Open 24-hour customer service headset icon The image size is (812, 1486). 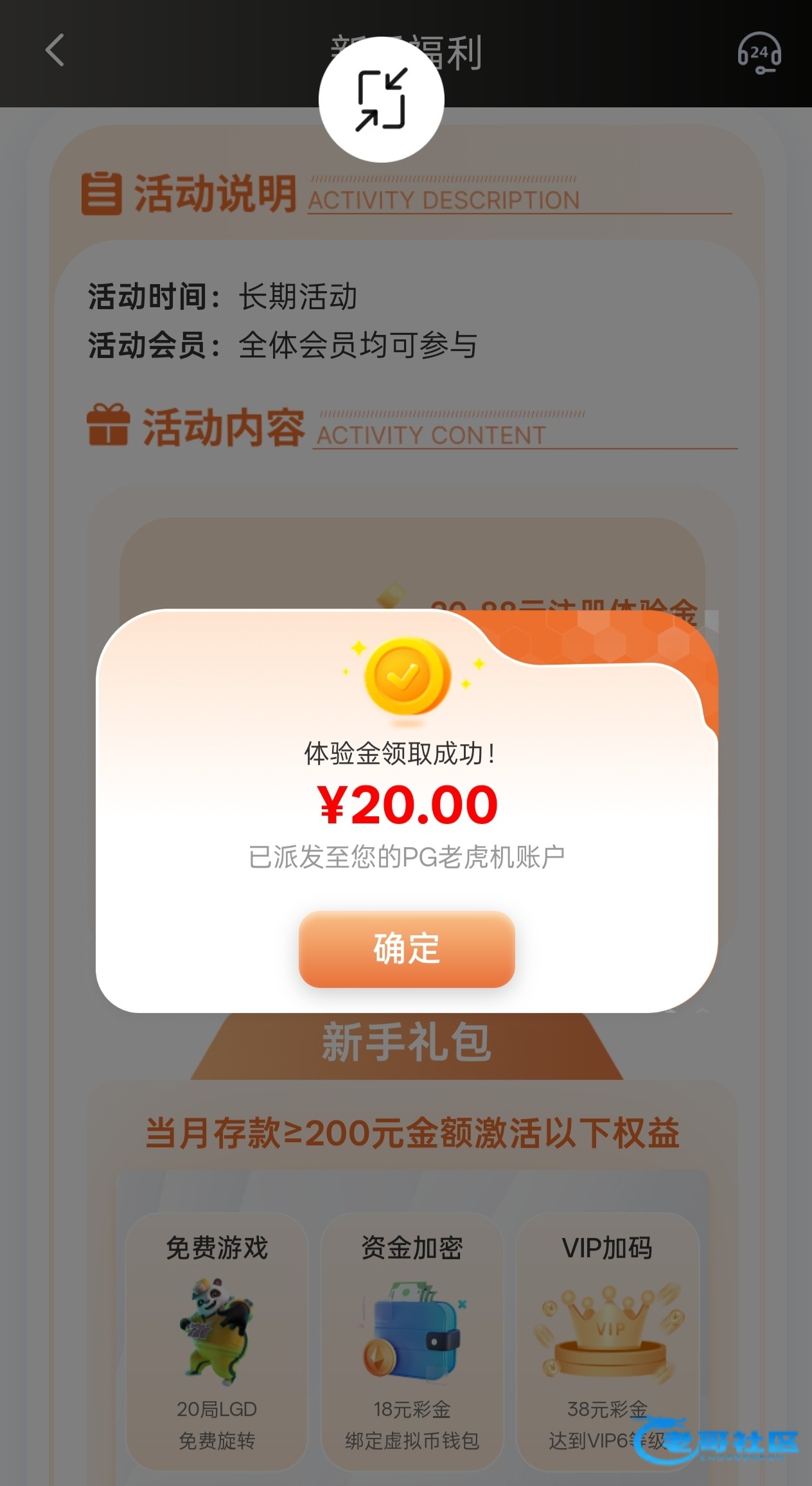click(x=759, y=53)
